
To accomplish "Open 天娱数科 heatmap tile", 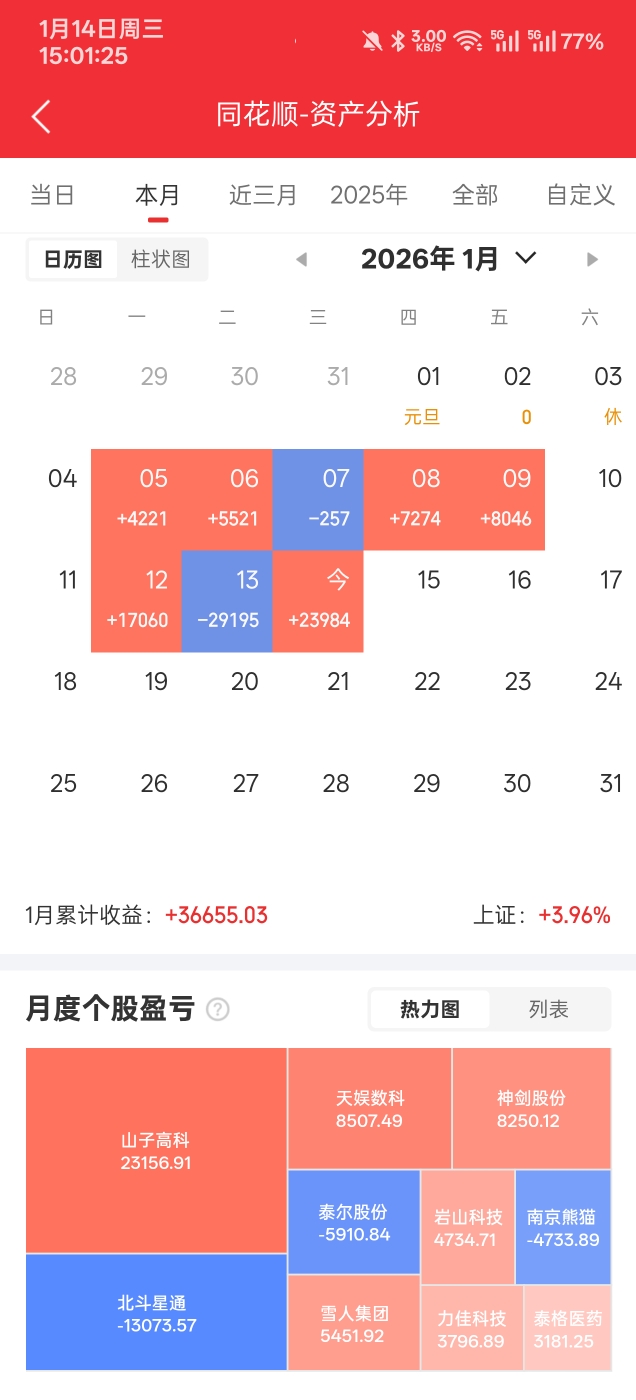I will [369, 1108].
